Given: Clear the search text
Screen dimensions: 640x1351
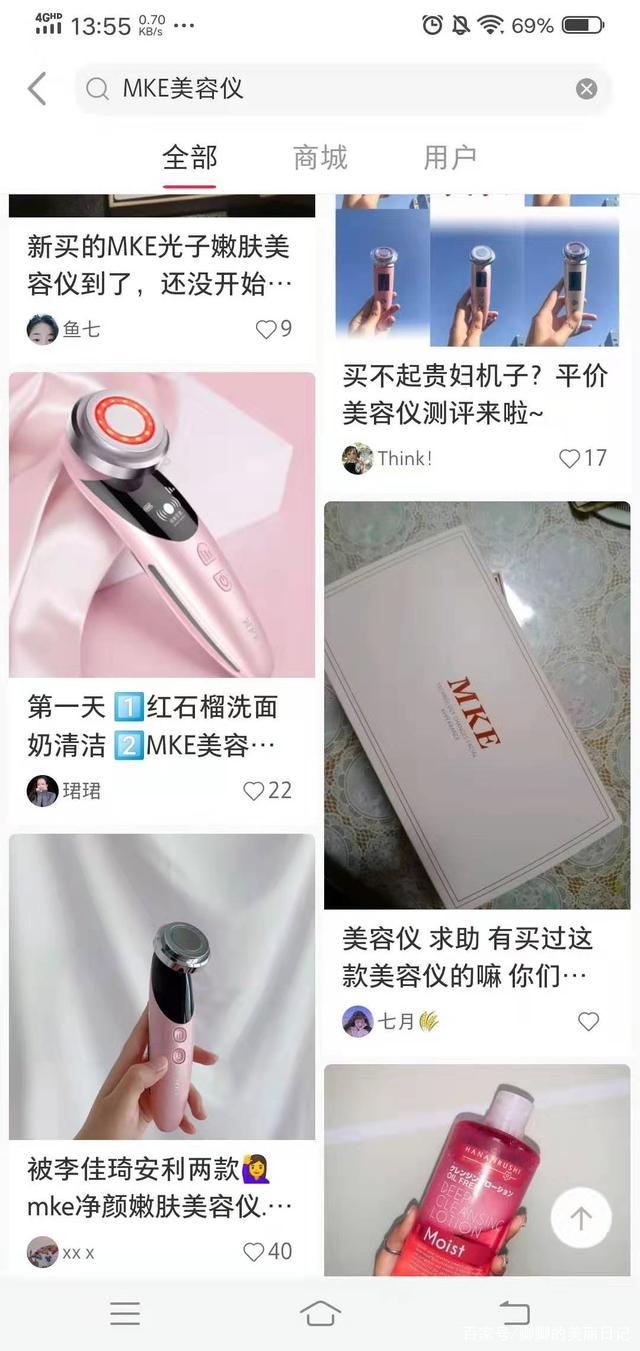Looking at the screenshot, I should (586, 89).
